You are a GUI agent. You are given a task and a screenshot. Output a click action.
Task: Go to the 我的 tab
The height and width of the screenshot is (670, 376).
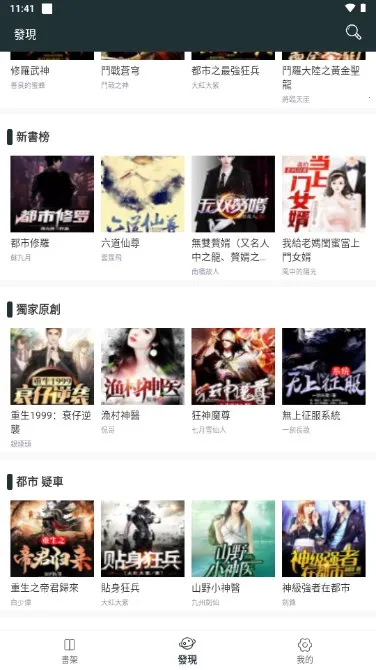[305, 651]
